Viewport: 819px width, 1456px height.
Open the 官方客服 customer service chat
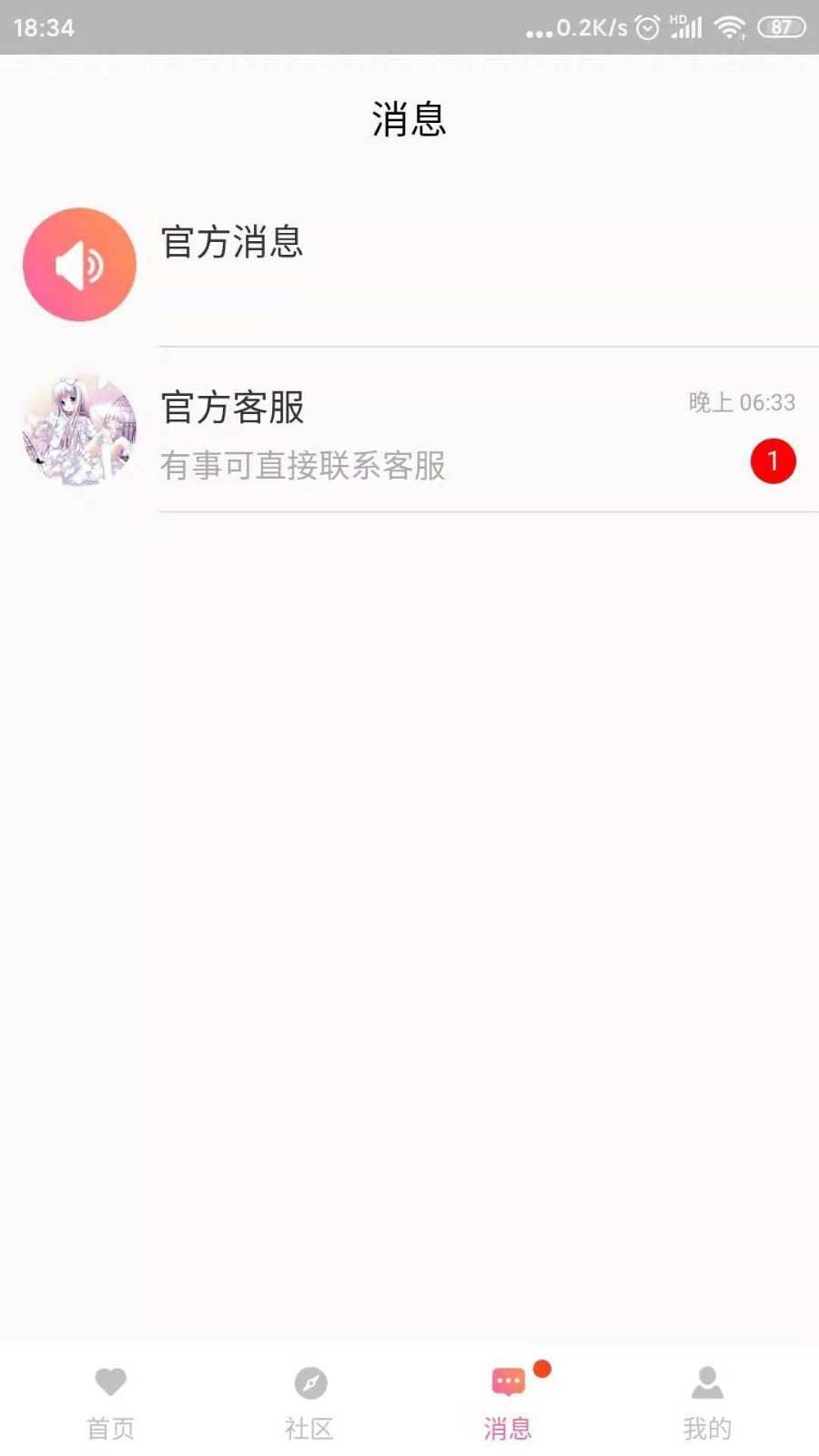[409, 430]
